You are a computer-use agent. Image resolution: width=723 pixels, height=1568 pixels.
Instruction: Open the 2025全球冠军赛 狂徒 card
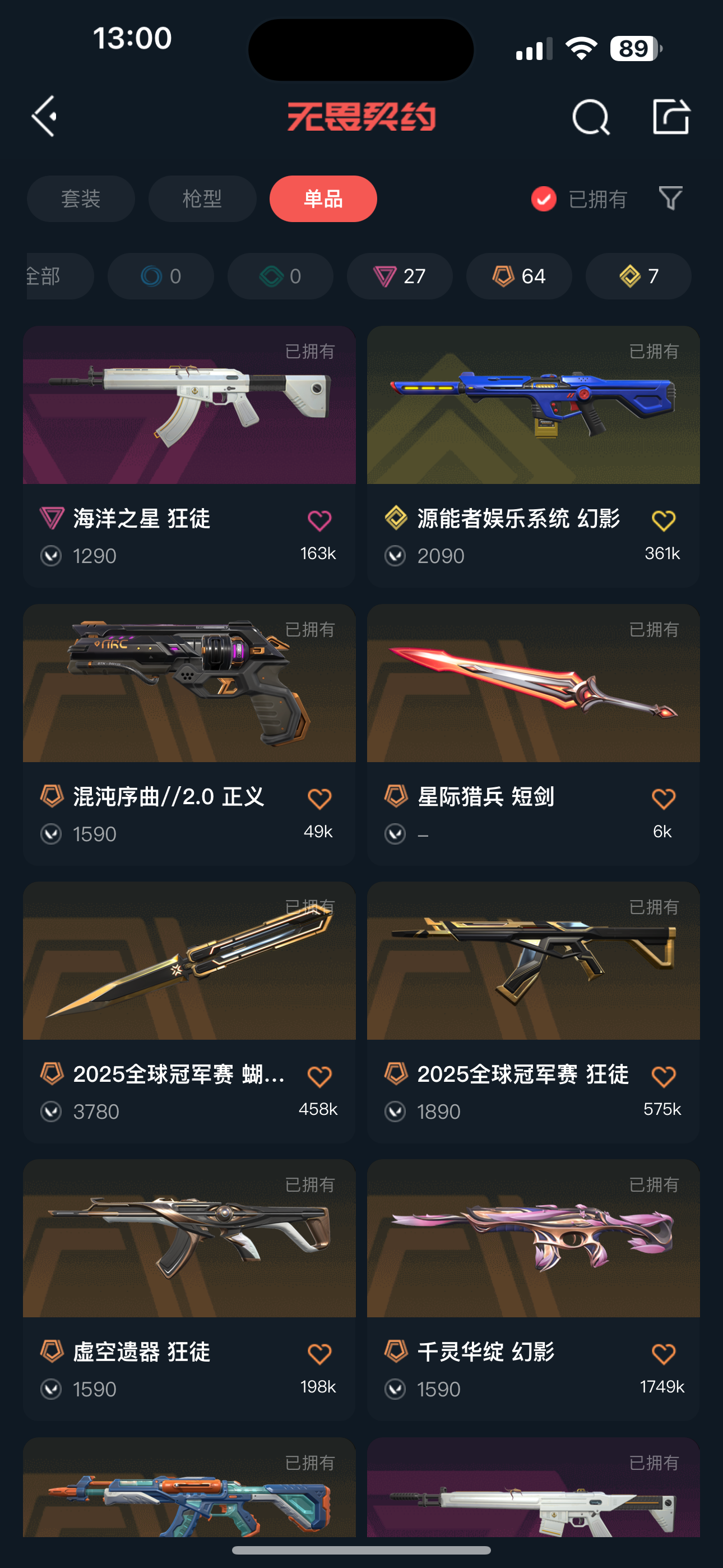[533, 1012]
